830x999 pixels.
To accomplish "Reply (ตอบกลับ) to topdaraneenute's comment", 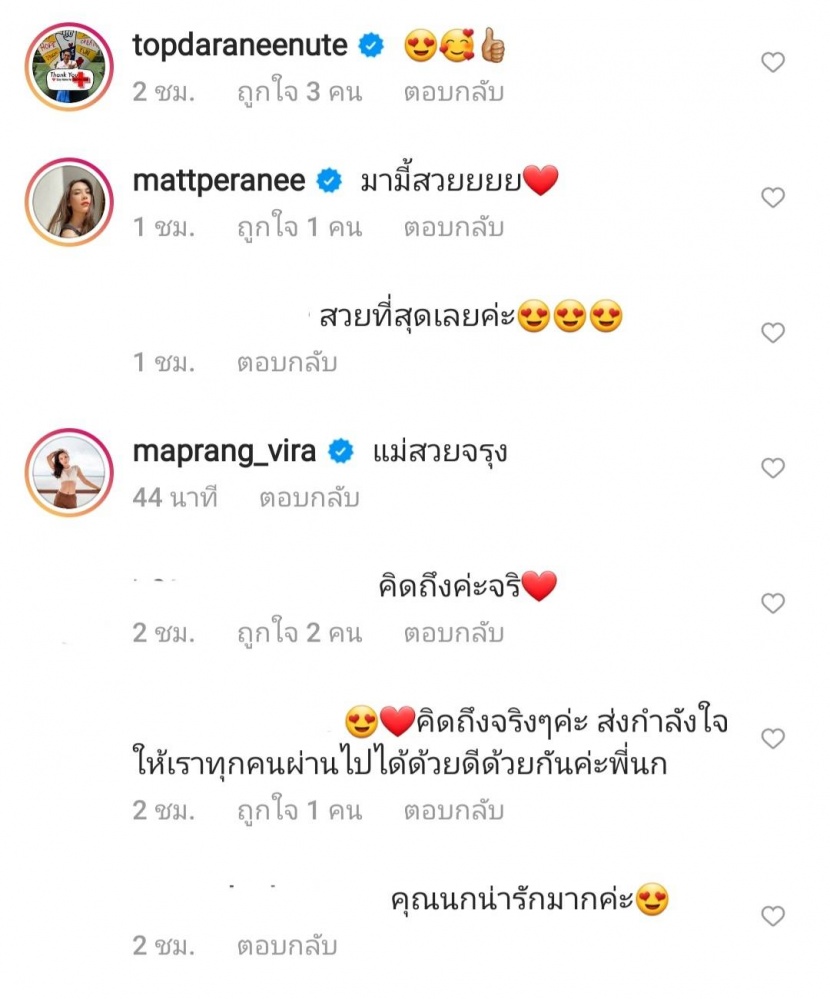I will point(454,93).
